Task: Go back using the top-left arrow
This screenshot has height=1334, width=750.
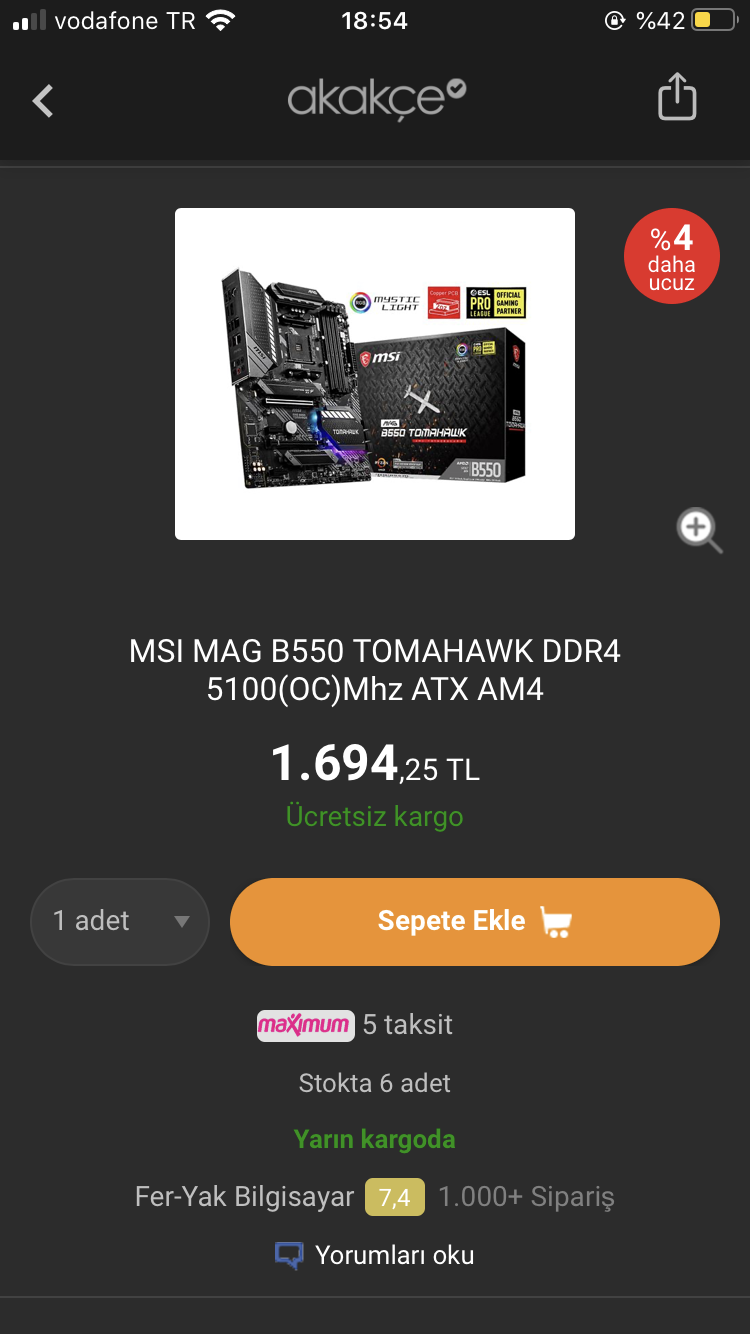Action: pos(42,100)
